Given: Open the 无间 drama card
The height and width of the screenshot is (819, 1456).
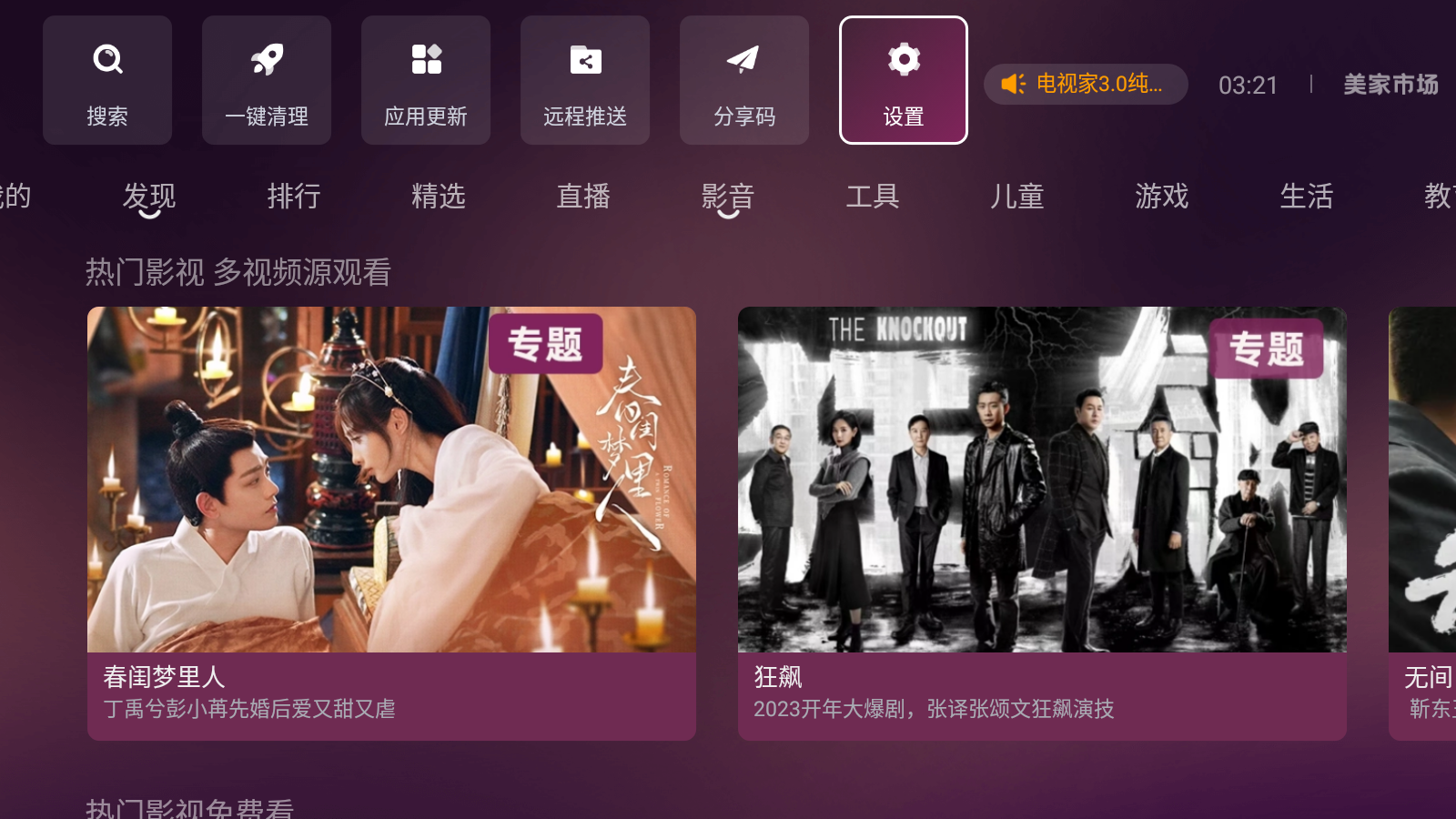Looking at the screenshot, I should coord(1423,522).
